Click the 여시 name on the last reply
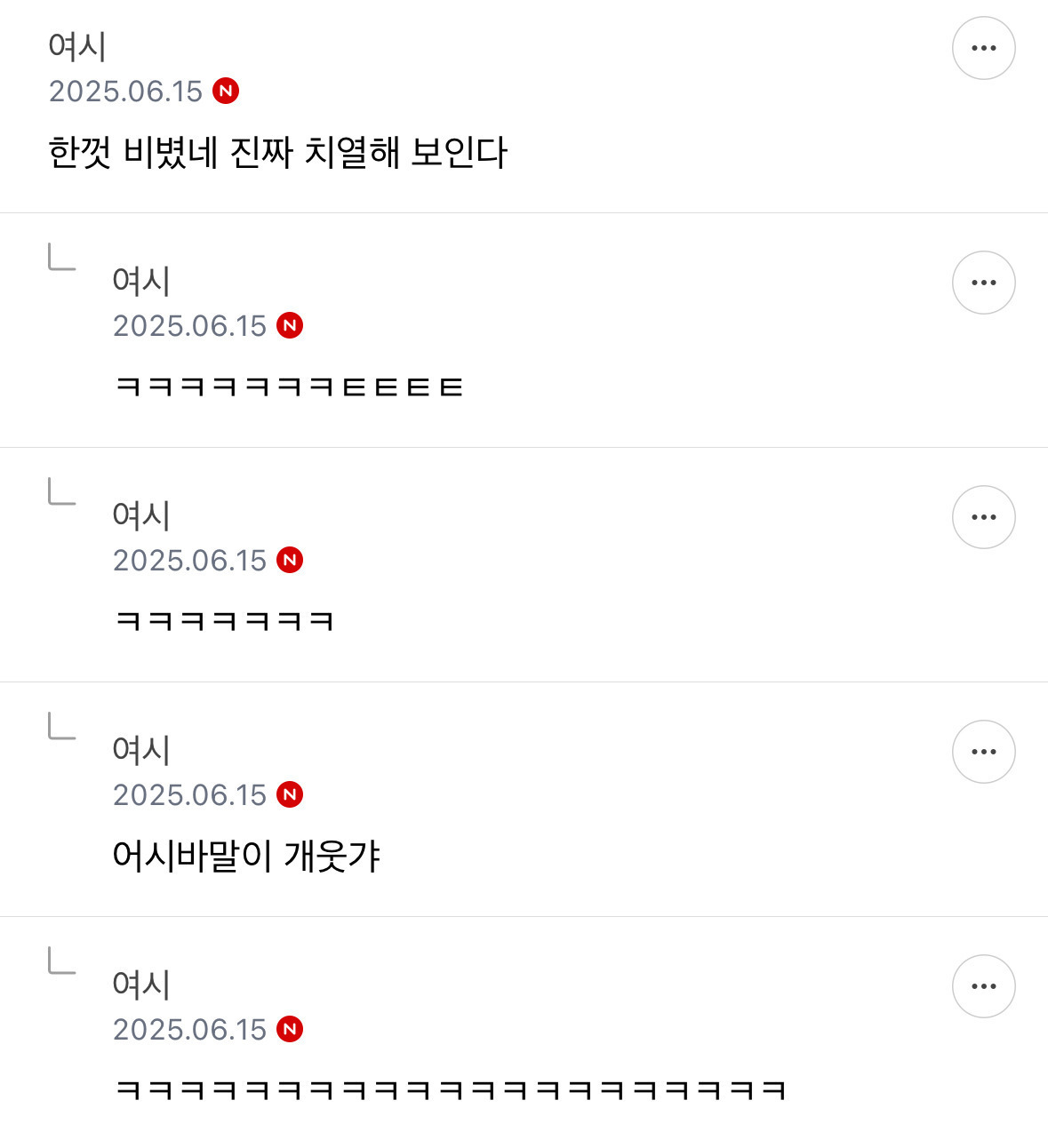Screen dimensions: 1048x1148 coord(140,985)
